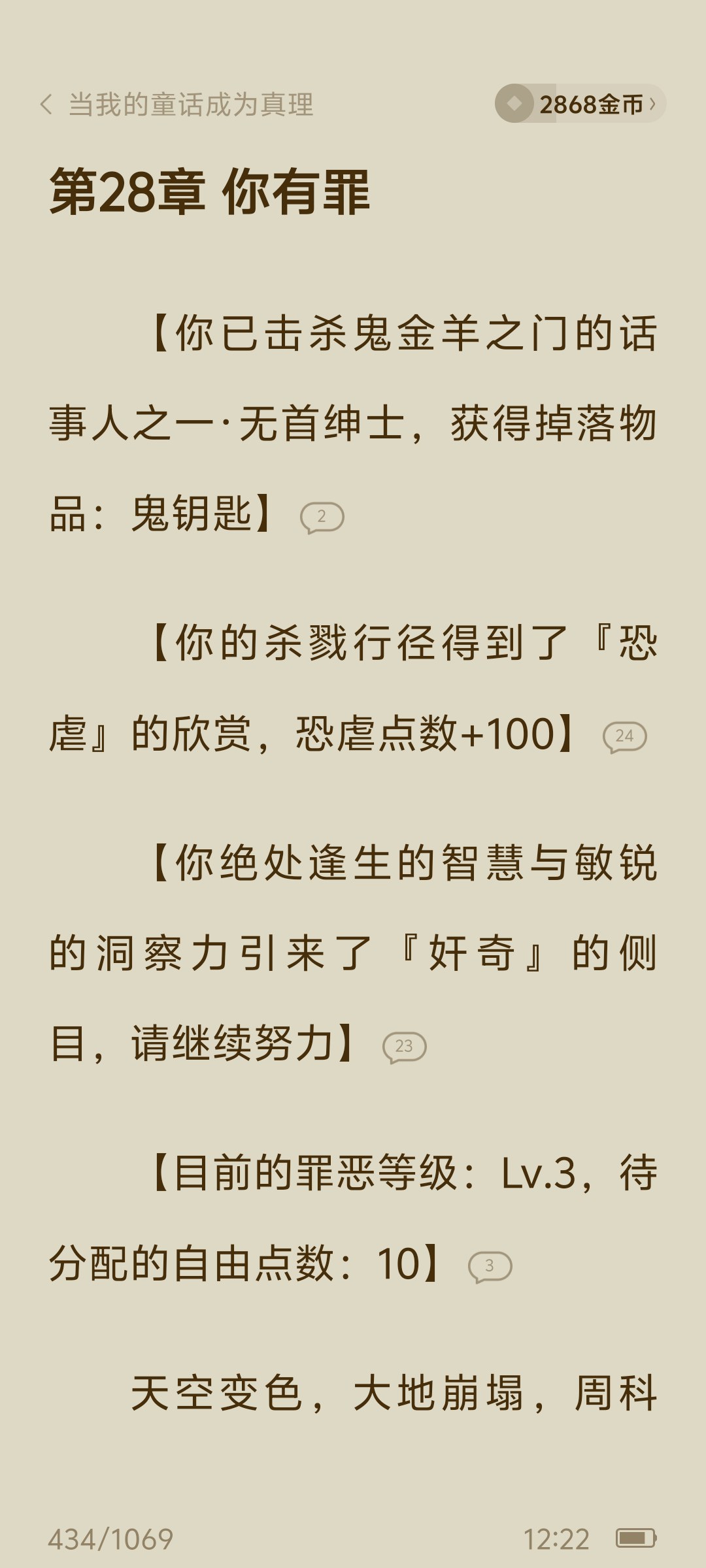Open the 23-comment bubble after 请继续努力

coord(404,1047)
